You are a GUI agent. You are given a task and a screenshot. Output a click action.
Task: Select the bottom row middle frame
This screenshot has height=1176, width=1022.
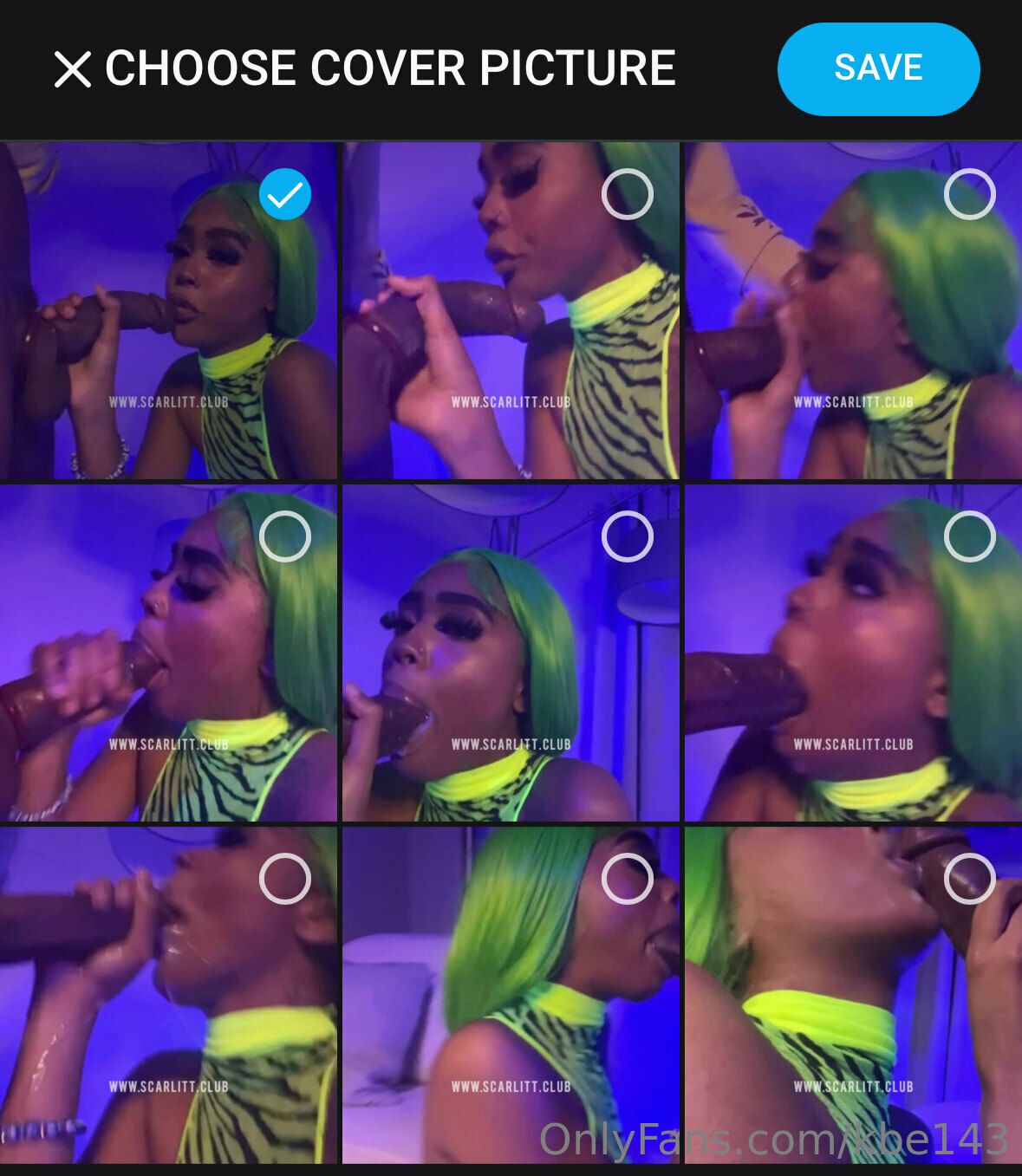[627, 879]
